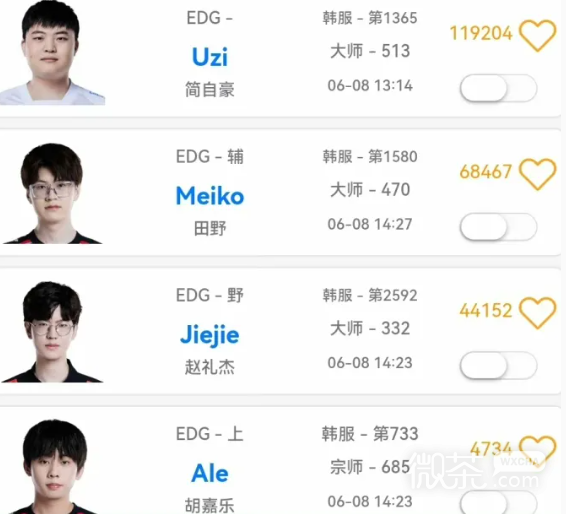Screen dimensions: 566x514
Task: Open Uzi's player card
Action: pyautogui.click(x=280, y=58)
